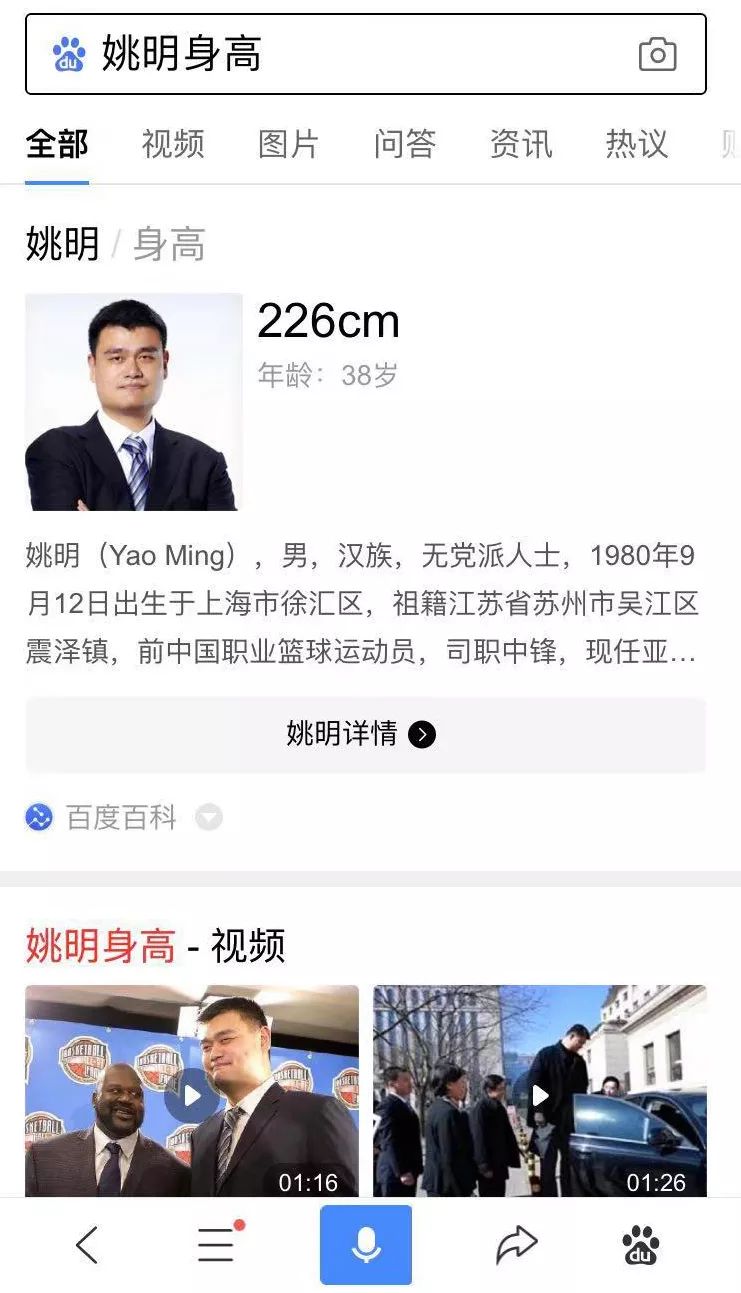This screenshot has width=741, height=1293.
Task: Play the video lasting 01:16
Action: (192, 1095)
